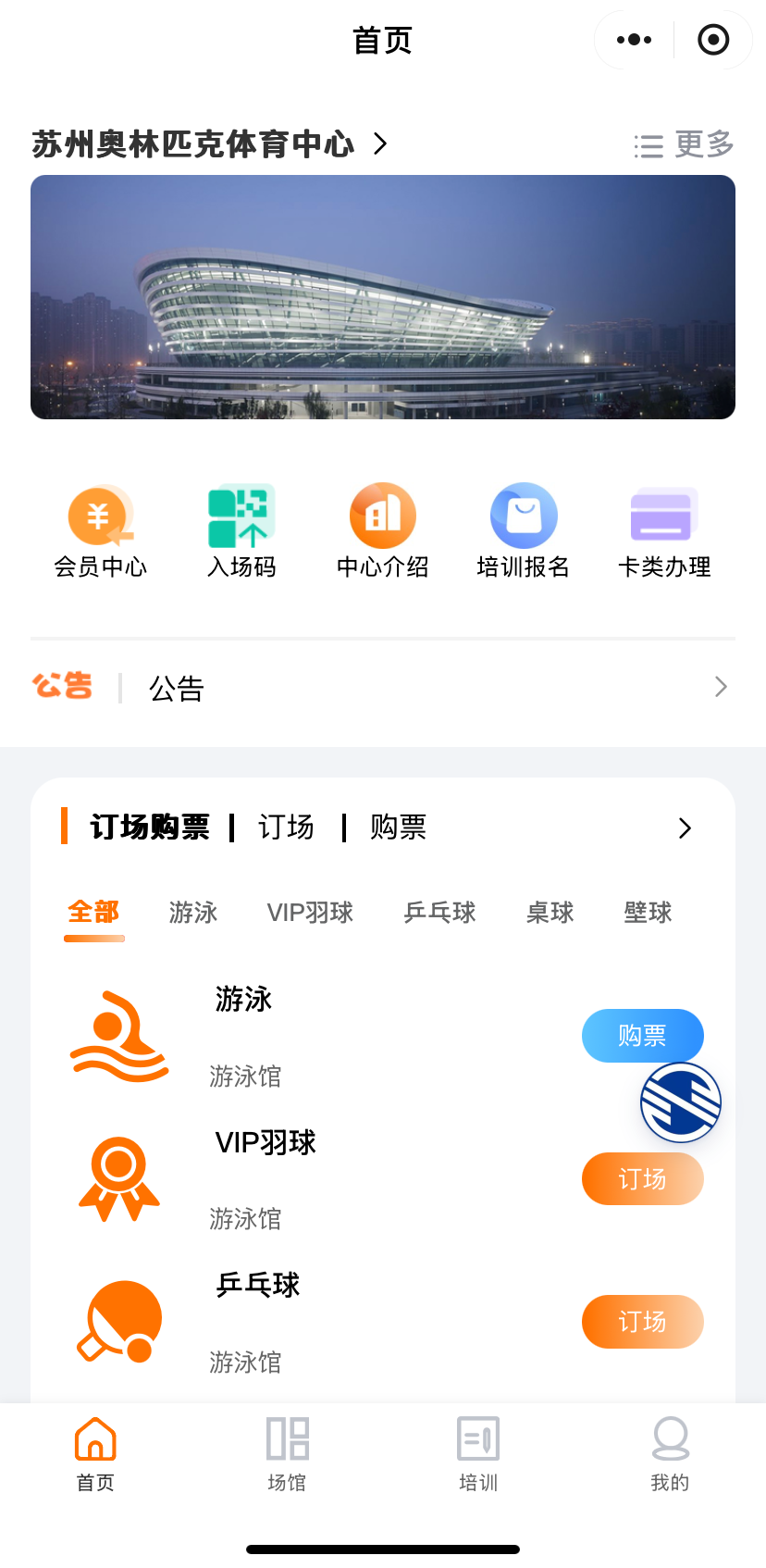Open the mini-program options menu (three dots)
This screenshot has height=1568, width=766.
point(632,39)
